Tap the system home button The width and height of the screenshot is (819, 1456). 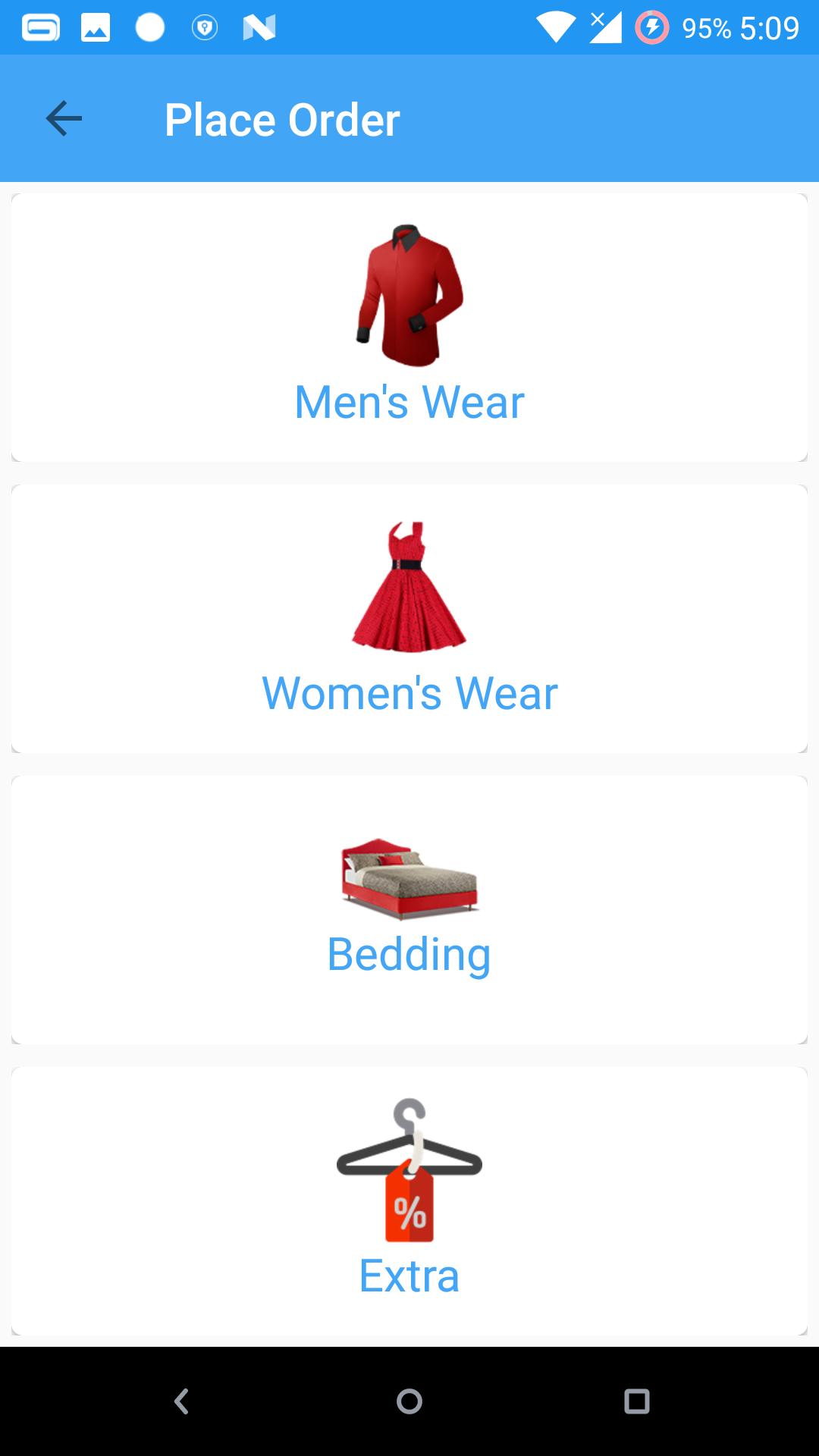(409, 1401)
